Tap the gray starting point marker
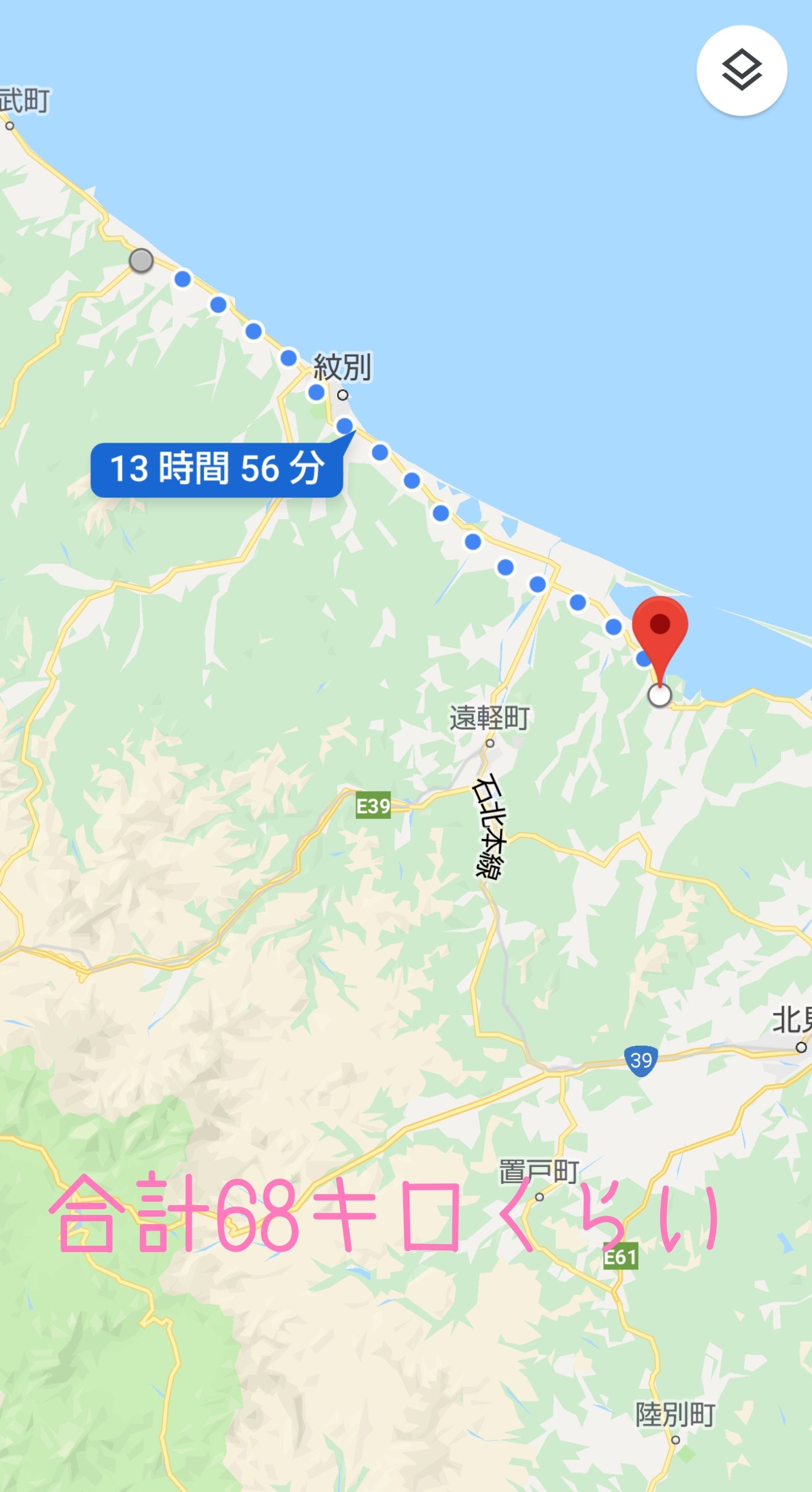Viewport: 812px width, 1492px height. tap(141, 260)
